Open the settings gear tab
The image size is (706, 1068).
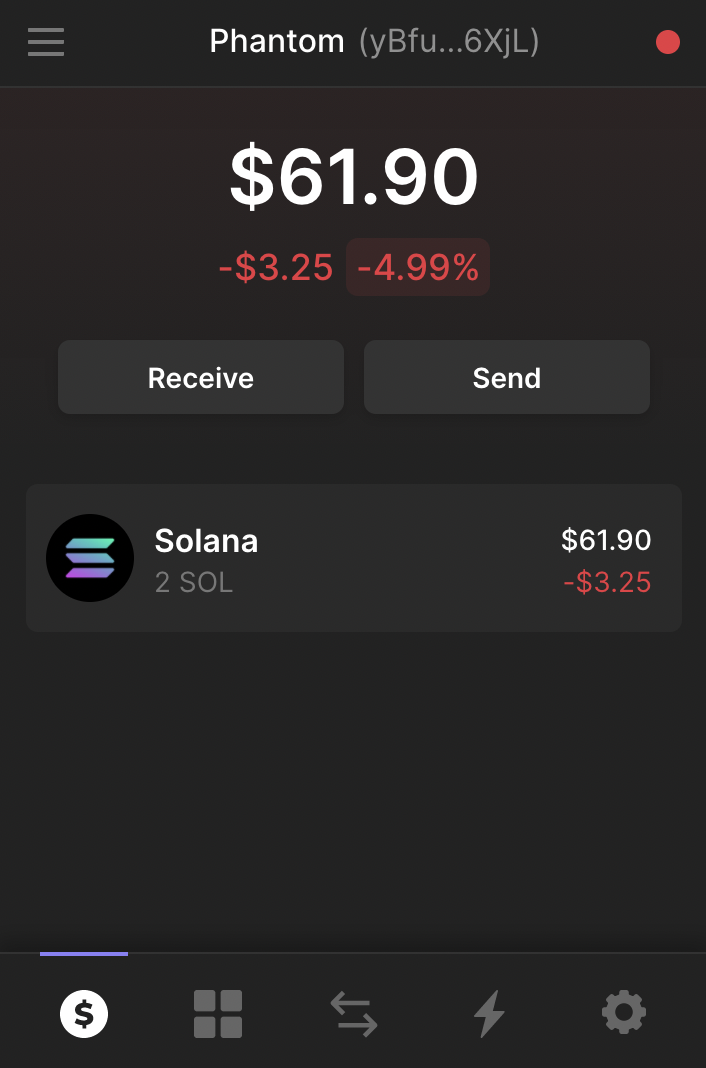pos(624,1014)
